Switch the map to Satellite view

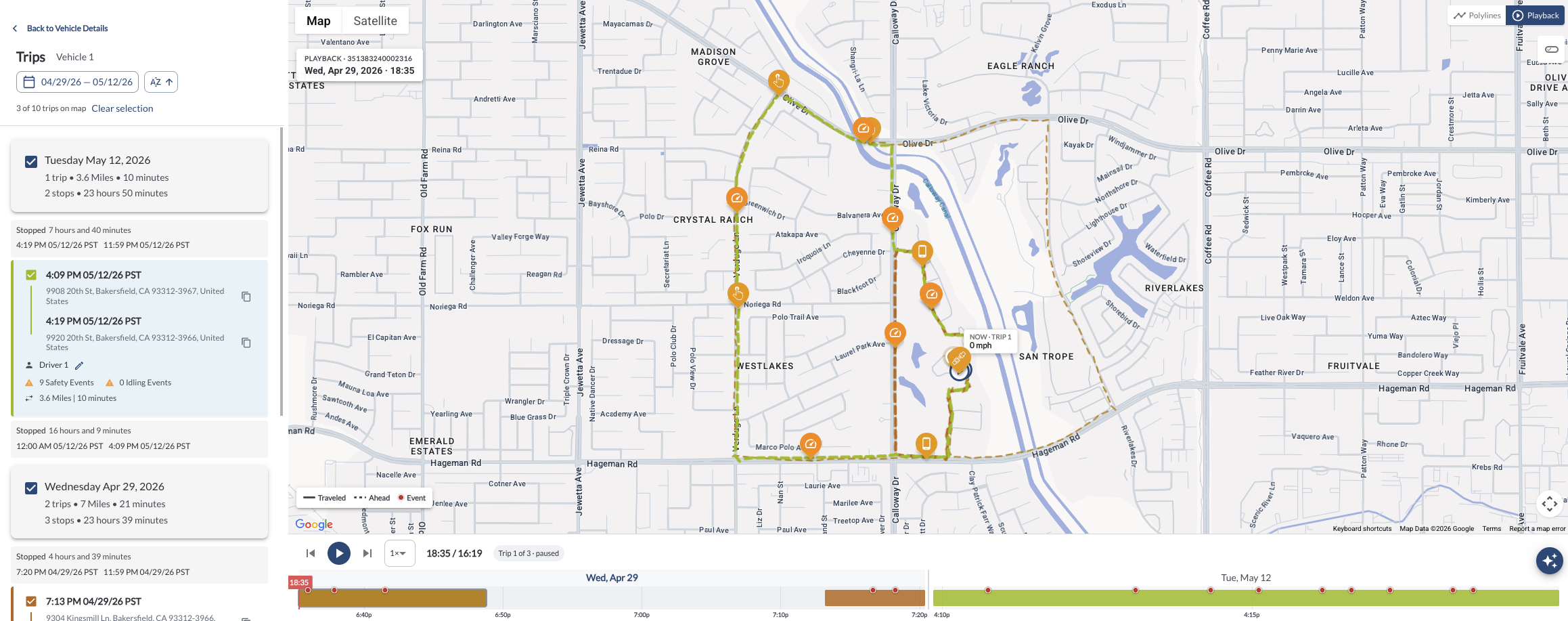pyautogui.click(x=375, y=21)
